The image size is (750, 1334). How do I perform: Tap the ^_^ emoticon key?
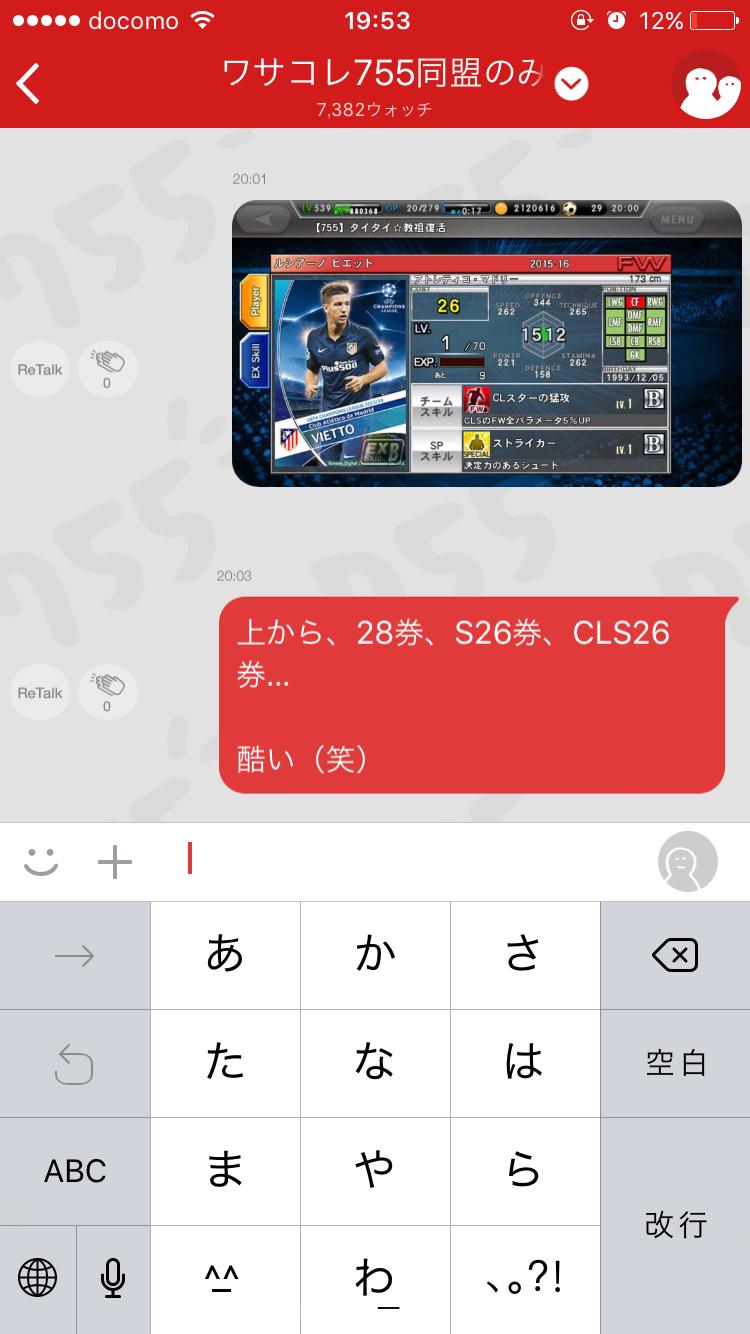tap(225, 1277)
